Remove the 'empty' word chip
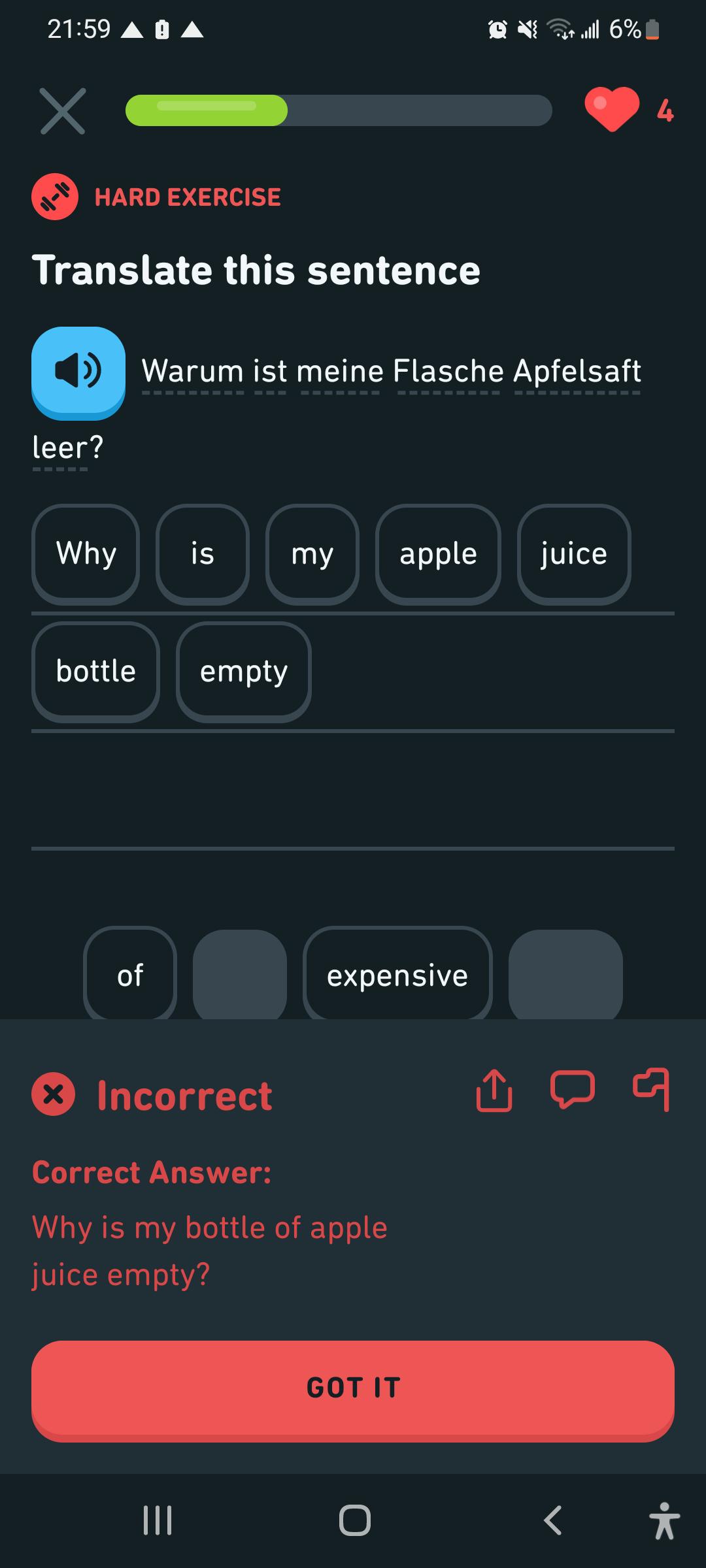 (243, 672)
